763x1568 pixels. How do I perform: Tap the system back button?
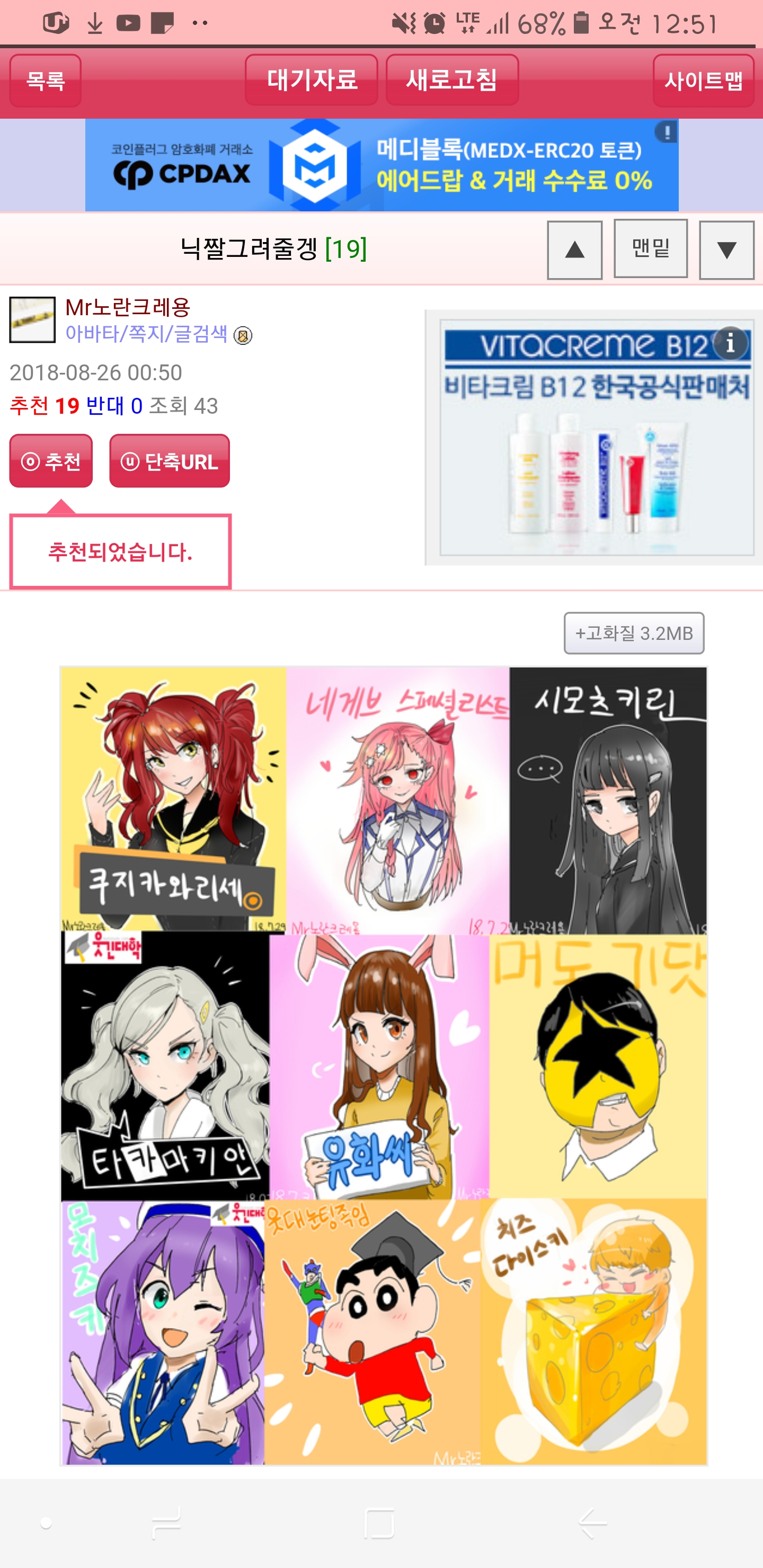[592, 1524]
